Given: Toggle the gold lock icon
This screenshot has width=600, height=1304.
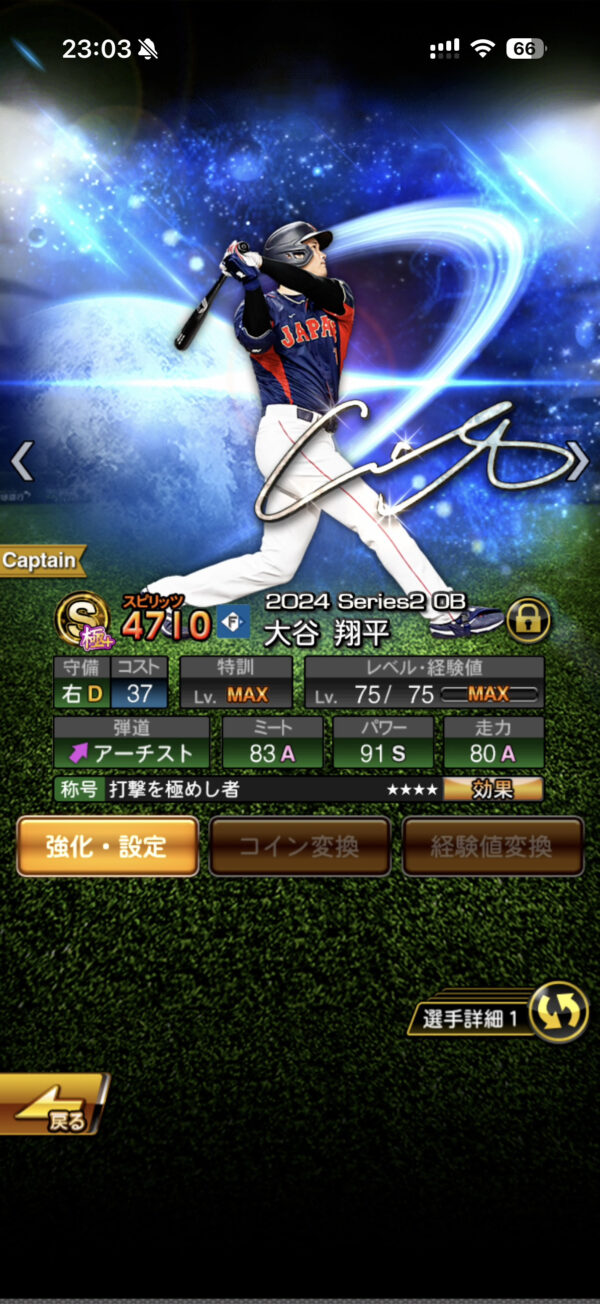Looking at the screenshot, I should pos(529,621).
